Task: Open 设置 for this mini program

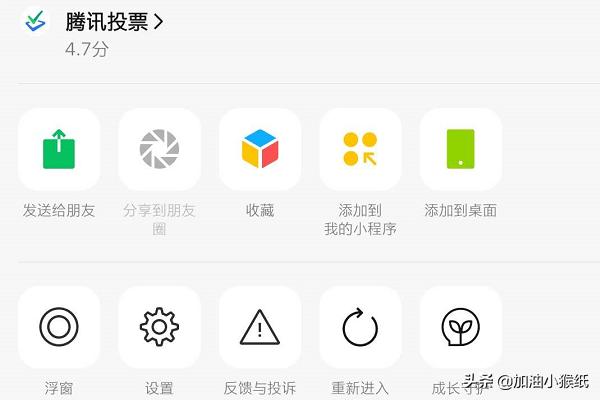Action: point(159,327)
